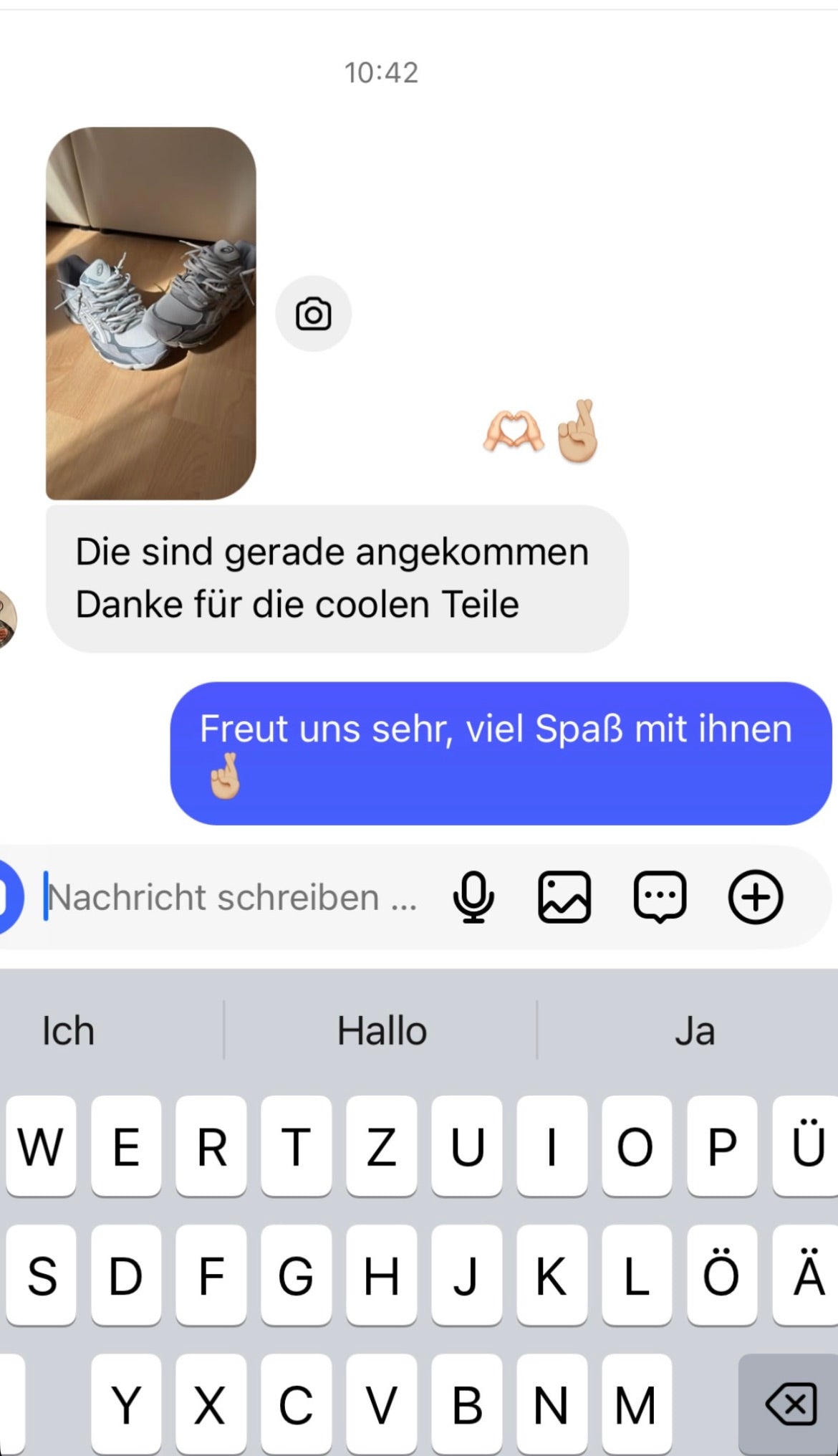The height and width of the screenshot is (1456, 838).
Task: Tap the camera icon beside the photo
Action: (313, 314)
